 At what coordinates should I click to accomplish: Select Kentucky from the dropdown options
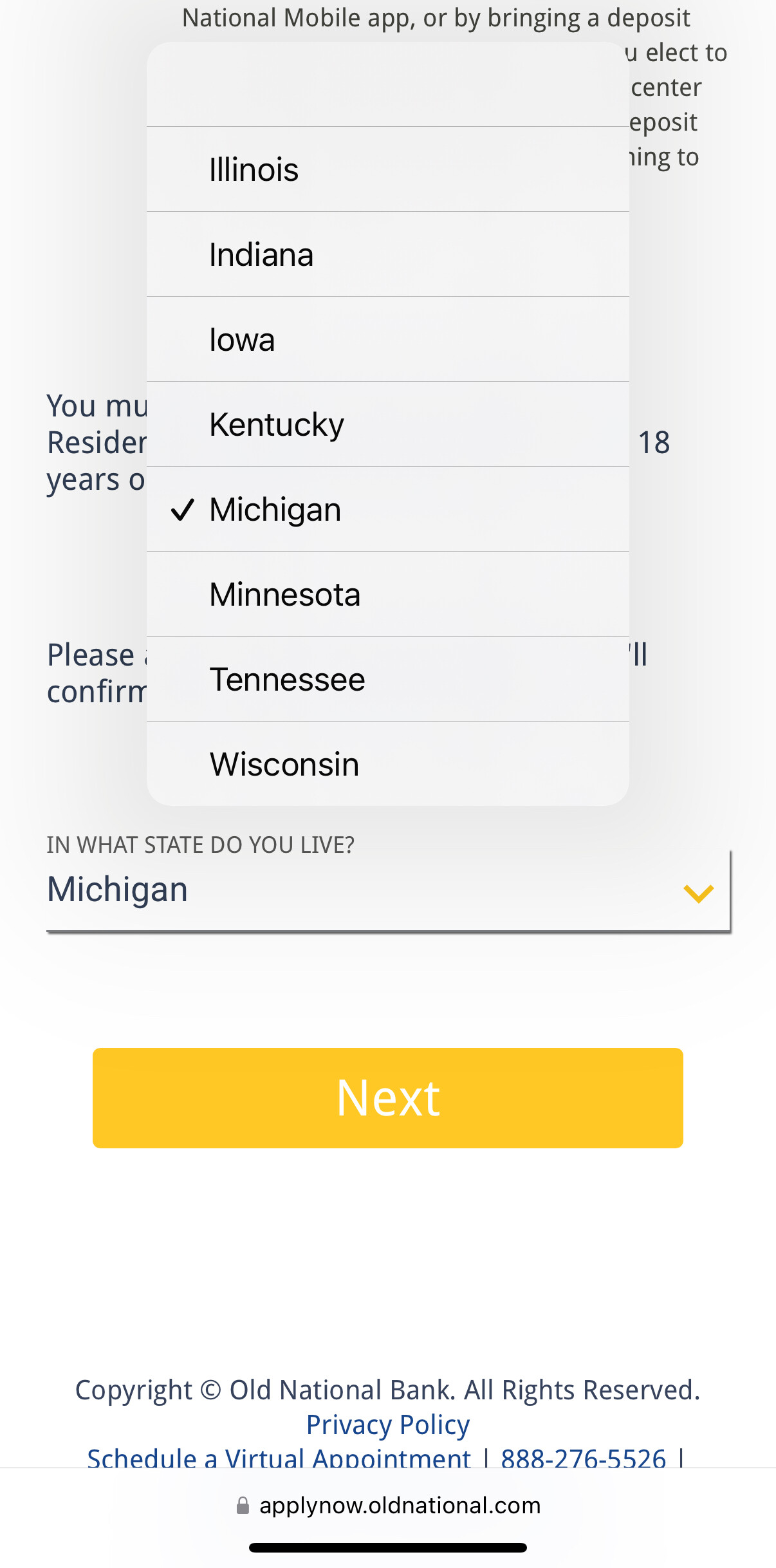click(x=387, y=425)
